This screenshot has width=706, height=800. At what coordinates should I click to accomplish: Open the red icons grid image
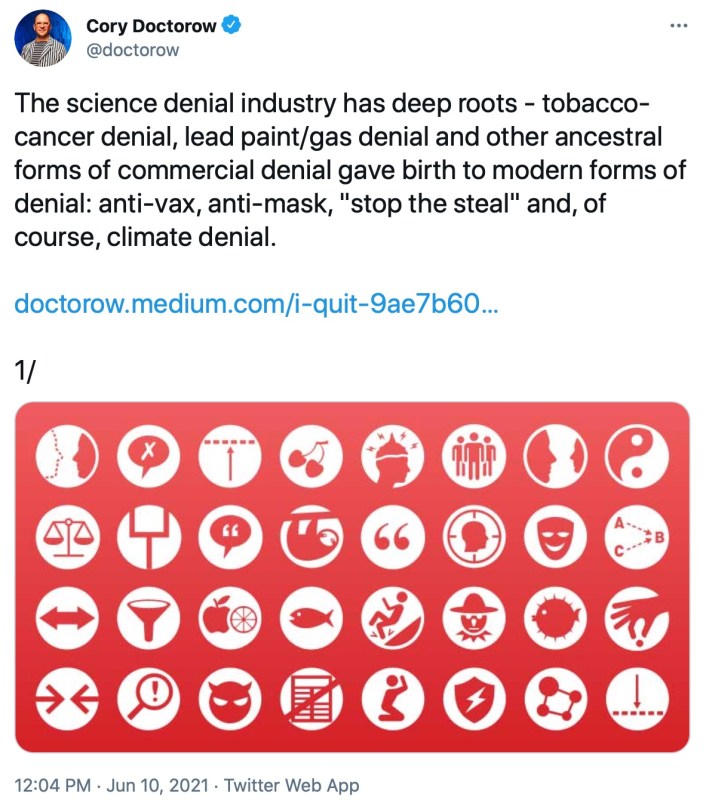353,576
